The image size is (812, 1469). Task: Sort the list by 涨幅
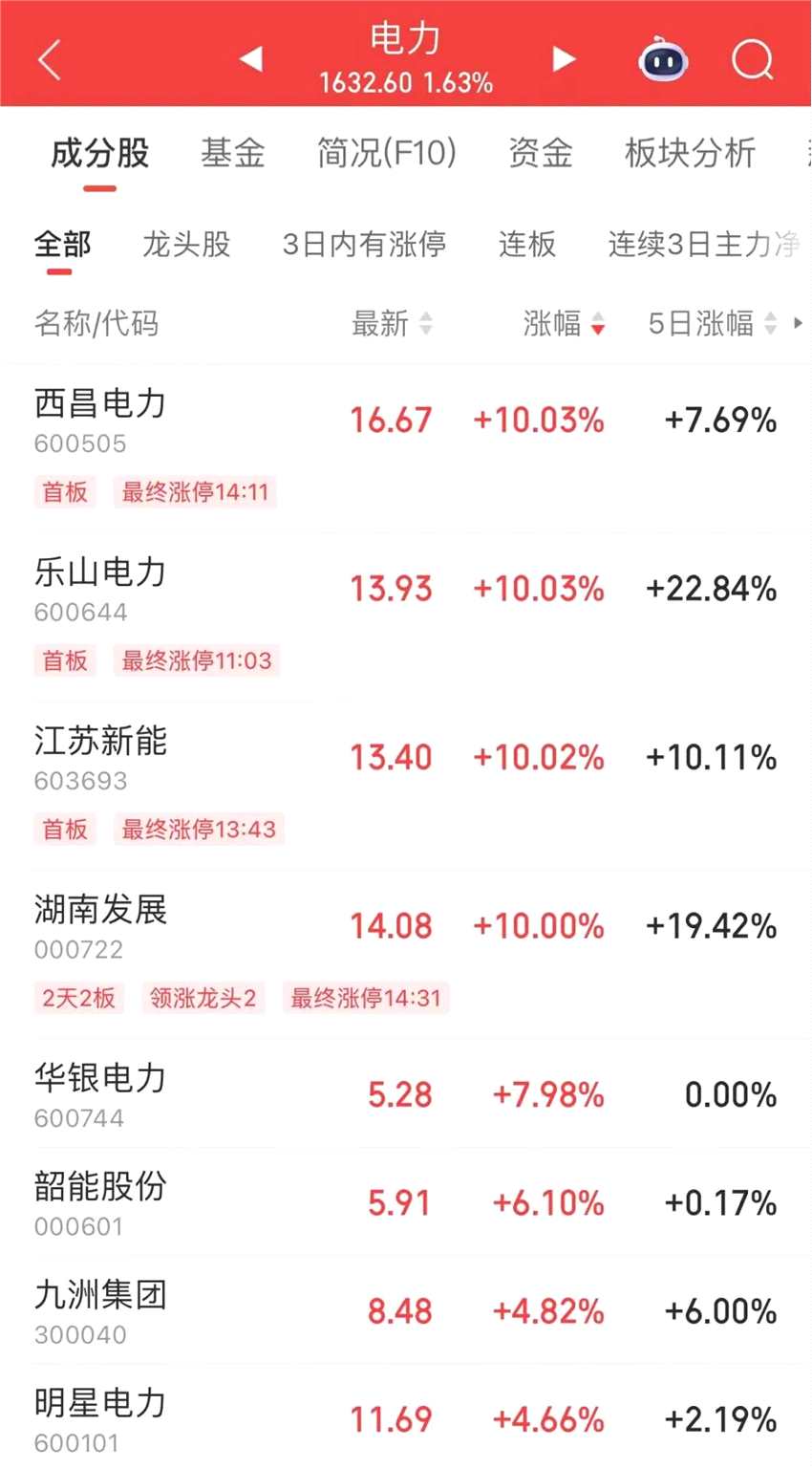click(564, 324)
